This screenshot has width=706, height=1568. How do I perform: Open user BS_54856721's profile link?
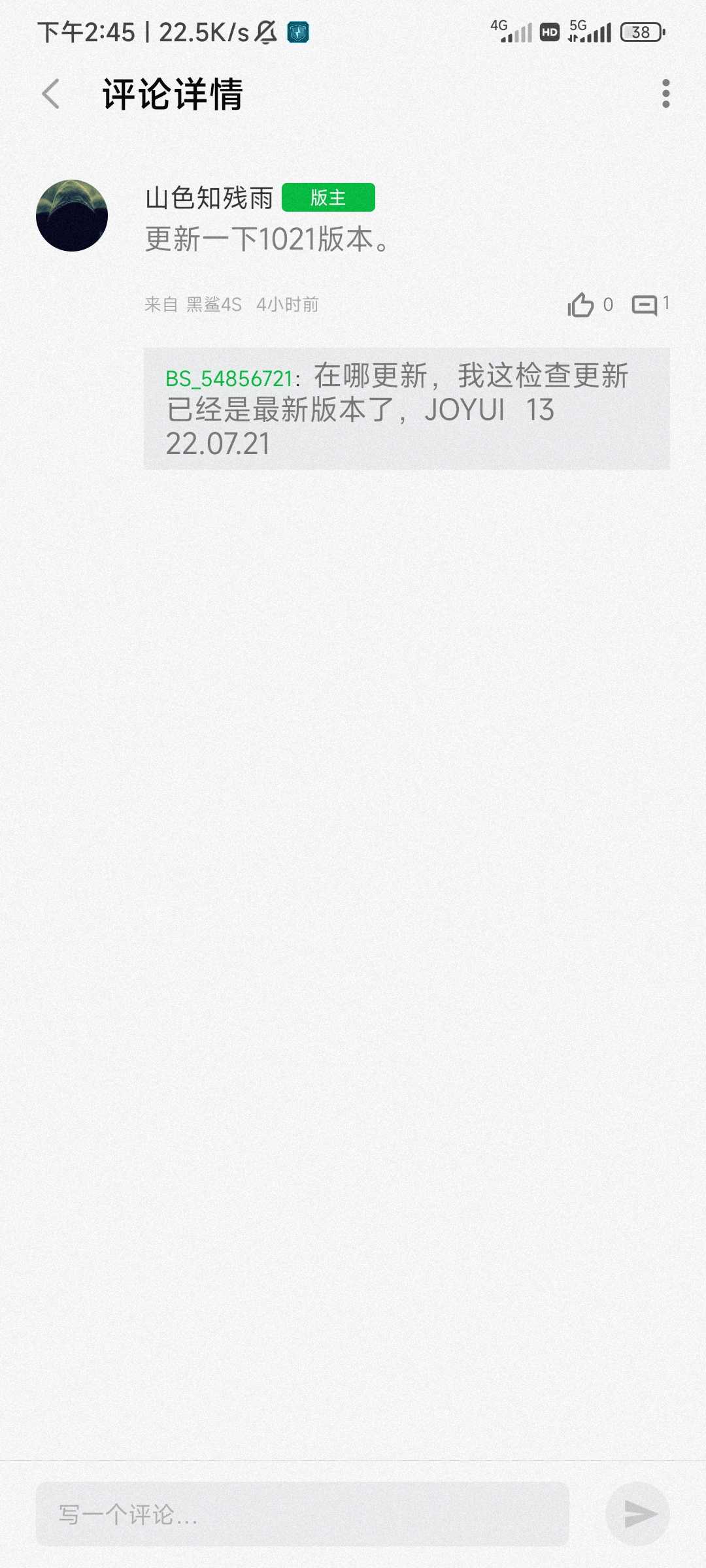(229, 378)
